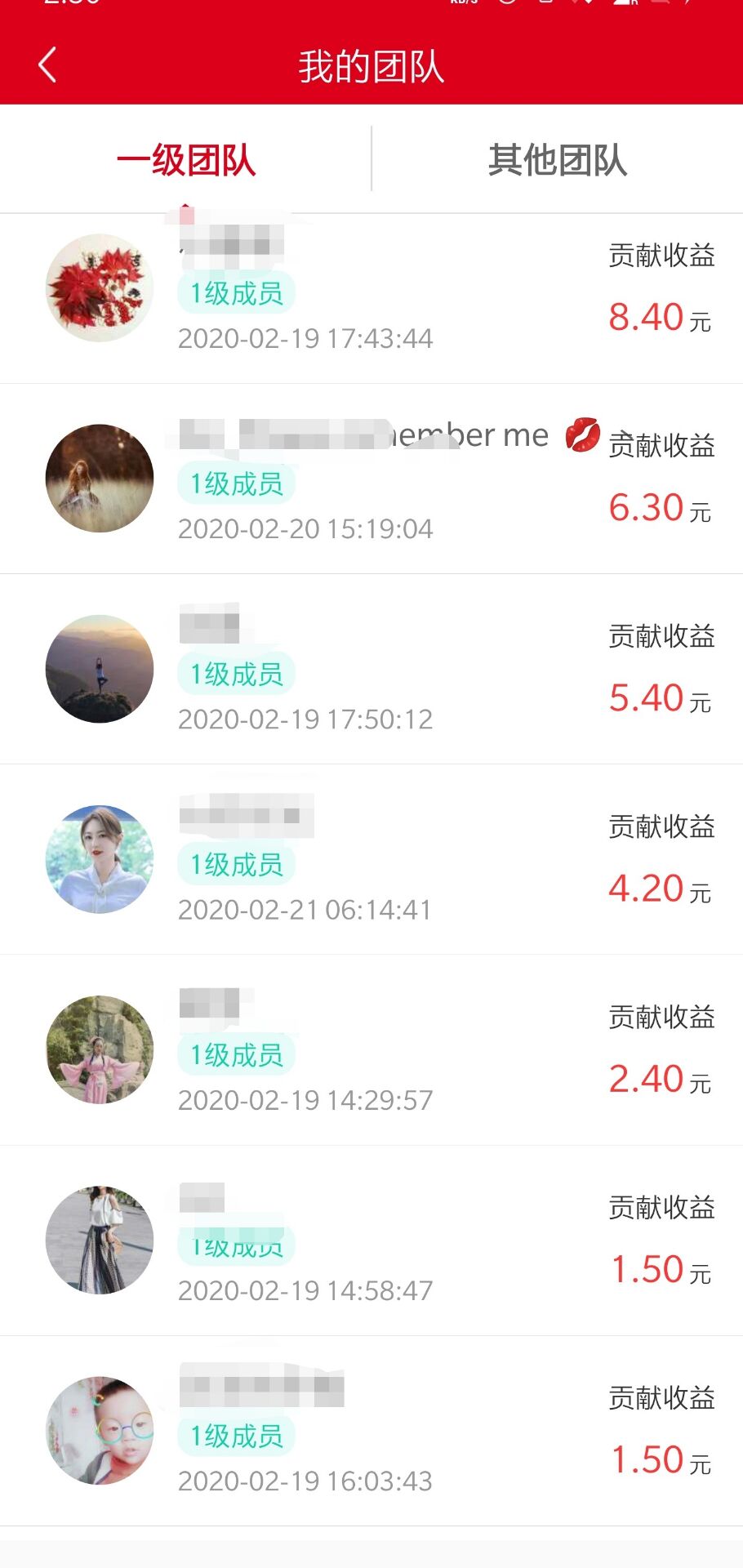View the member who joined 2020-02-19 16:03:43

click(x=371, y=1431)
